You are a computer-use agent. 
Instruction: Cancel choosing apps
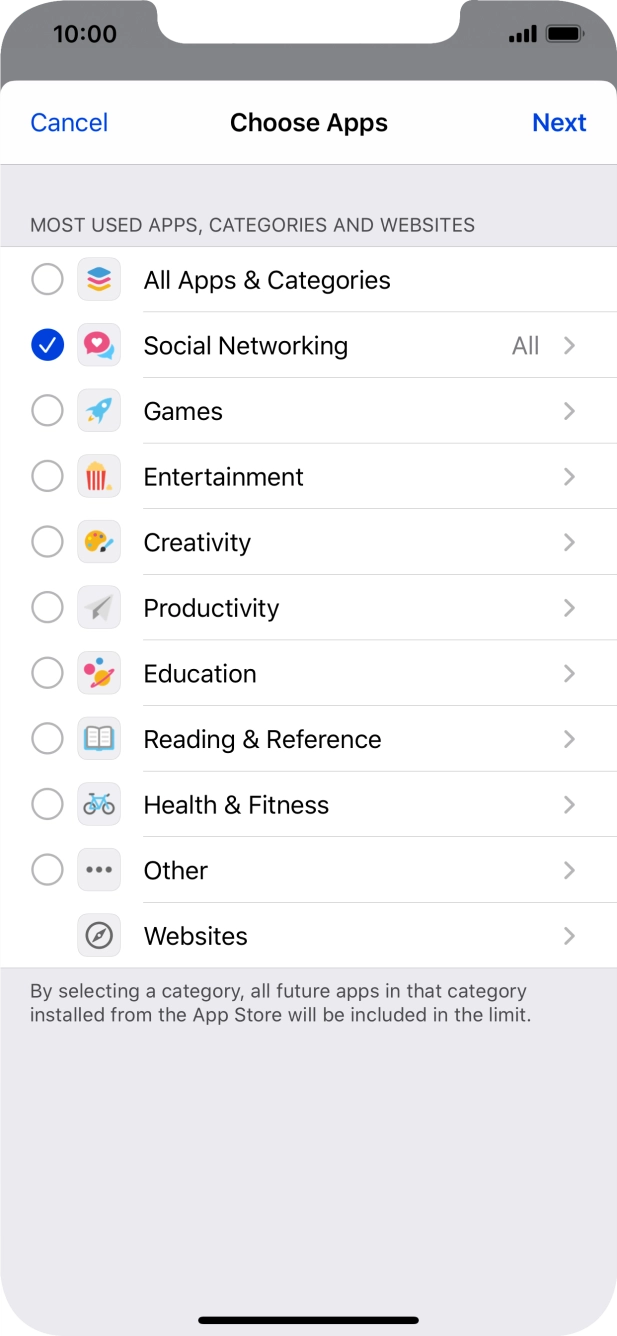click(69, 123)
